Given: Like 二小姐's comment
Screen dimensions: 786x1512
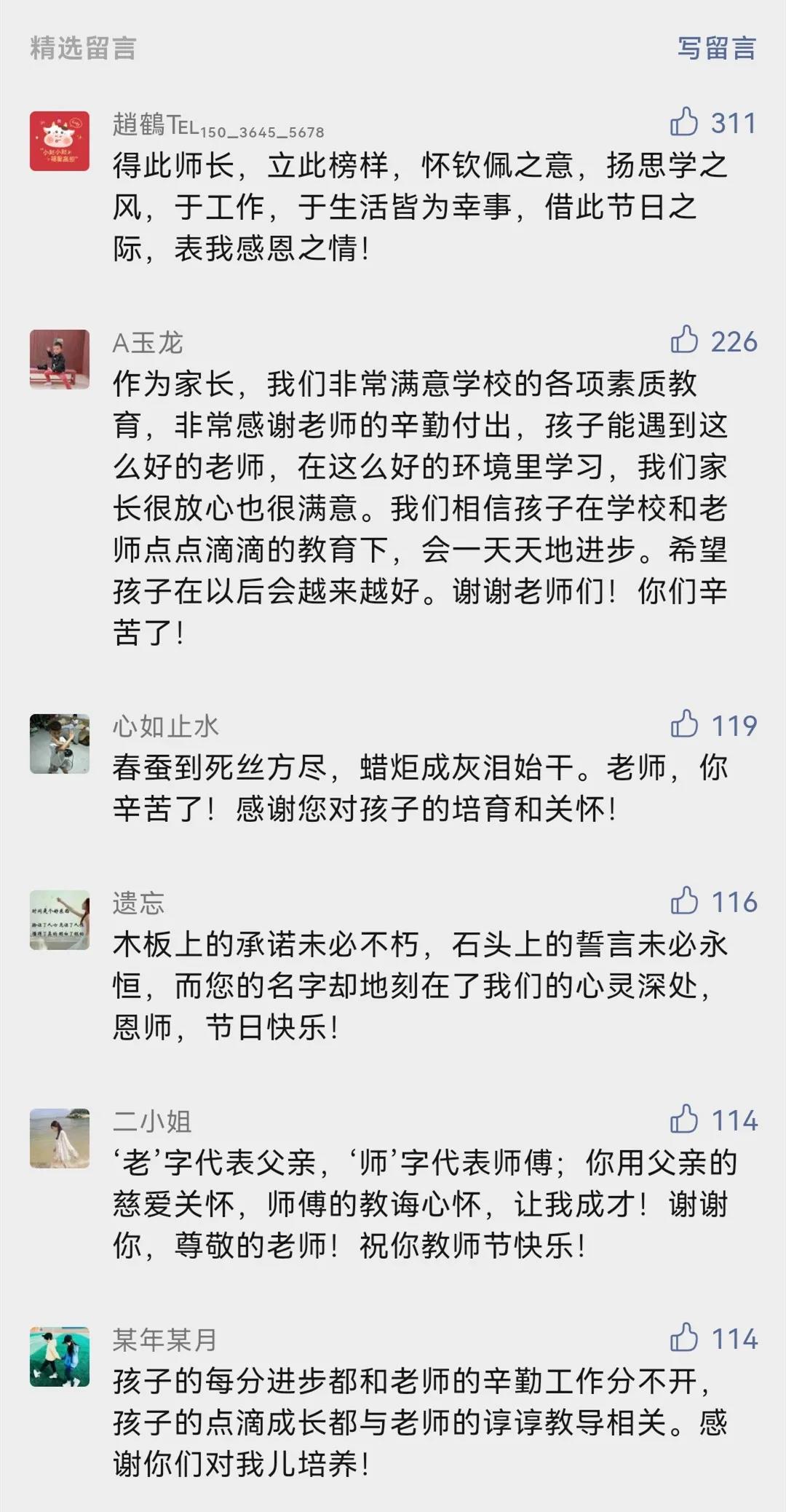Looking at the screenshot, I should 685,1120.
